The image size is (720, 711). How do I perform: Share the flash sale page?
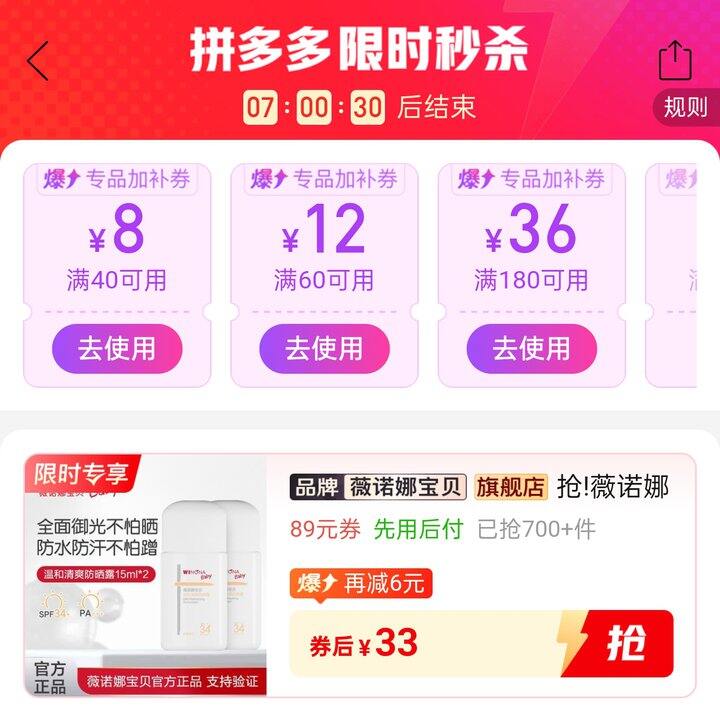[675, 60]
